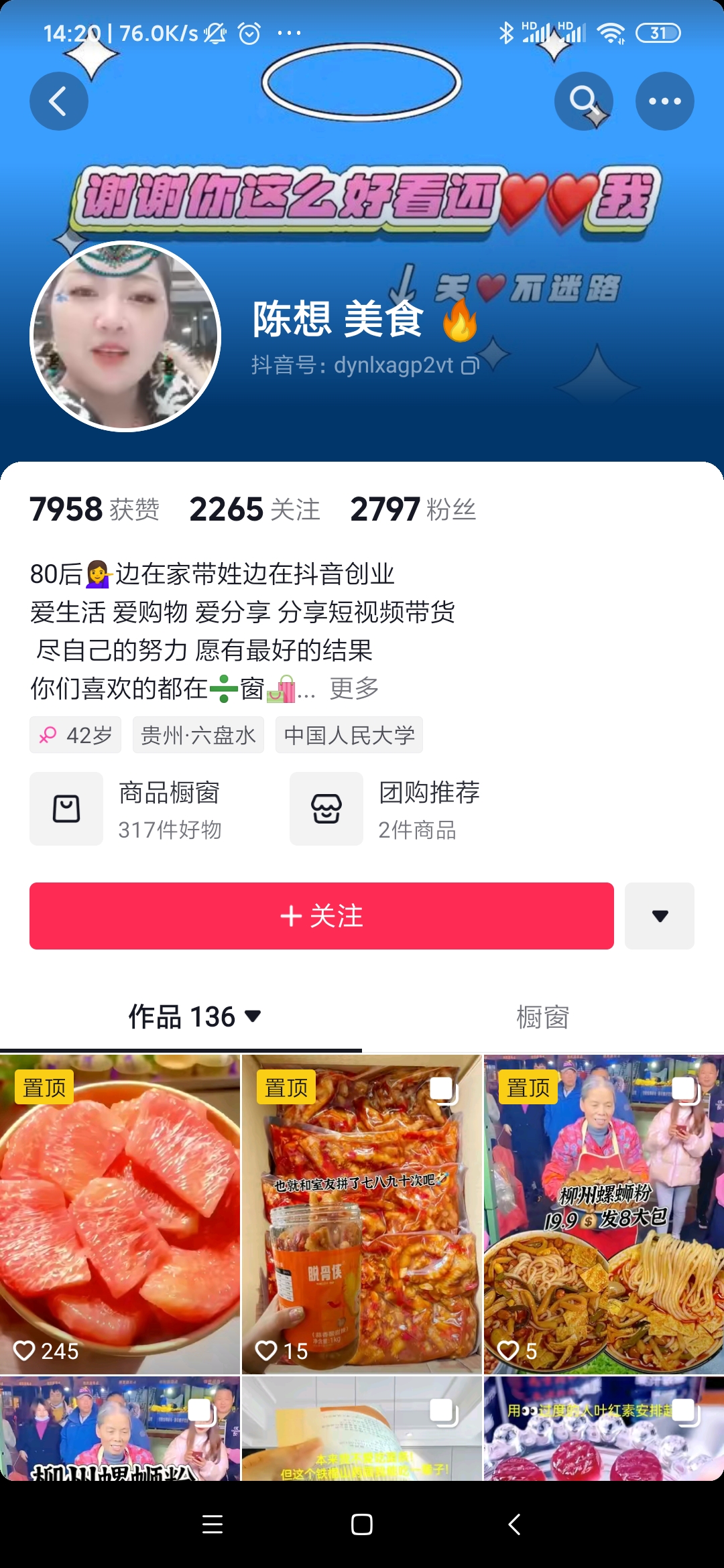Expand the dropdown arrow beside 关注
Screen dimensions: 724x1568
pos(660,916)
